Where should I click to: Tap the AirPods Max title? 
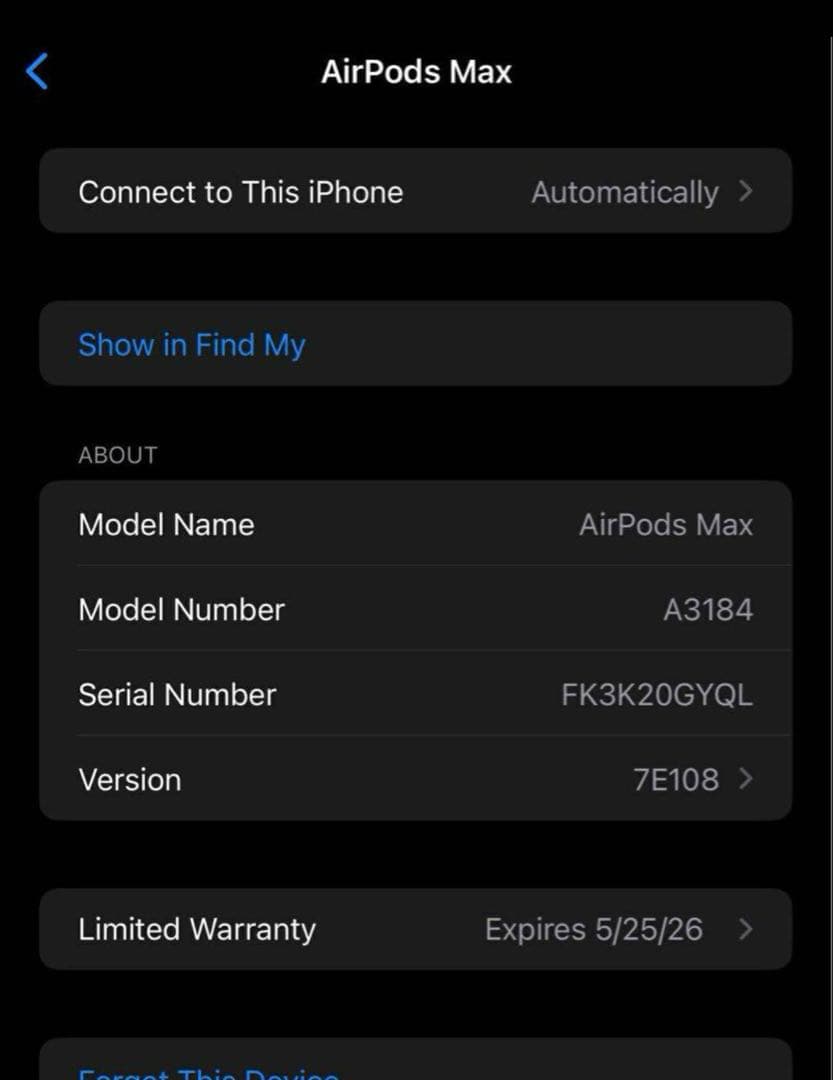[x=416, y=71]
